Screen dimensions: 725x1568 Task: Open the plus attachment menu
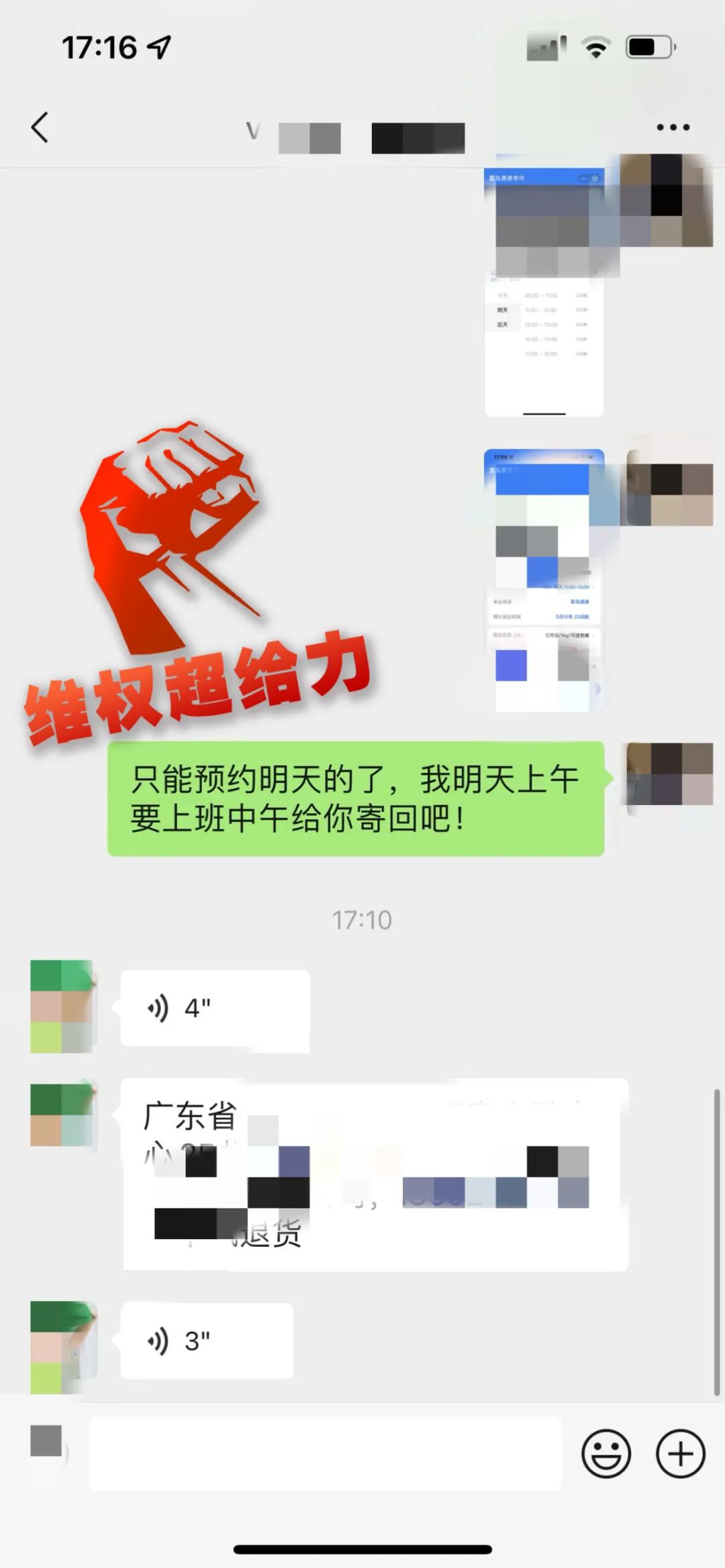pos(680,1453)
